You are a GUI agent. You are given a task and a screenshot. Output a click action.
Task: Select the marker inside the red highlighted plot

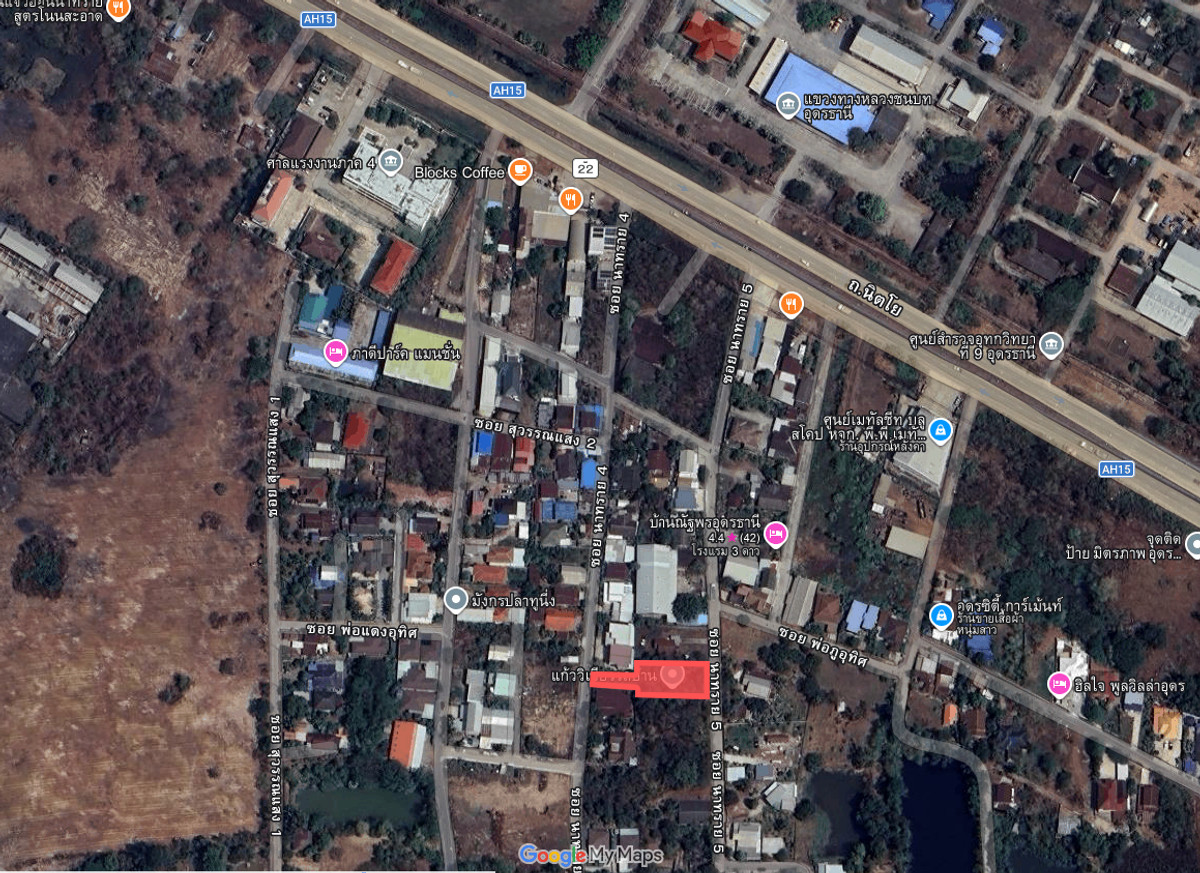(x=672, y=677)
